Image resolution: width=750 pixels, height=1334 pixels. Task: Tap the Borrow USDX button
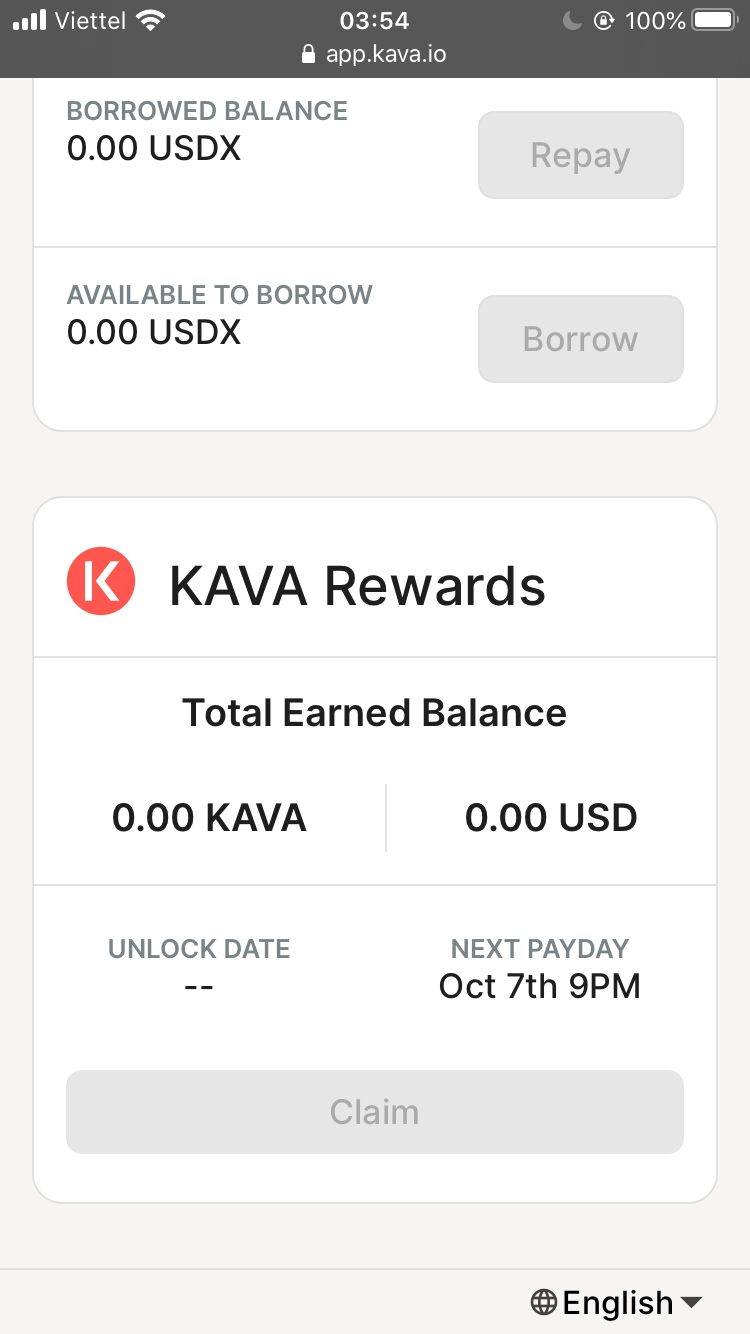click(x=580, y=339)
